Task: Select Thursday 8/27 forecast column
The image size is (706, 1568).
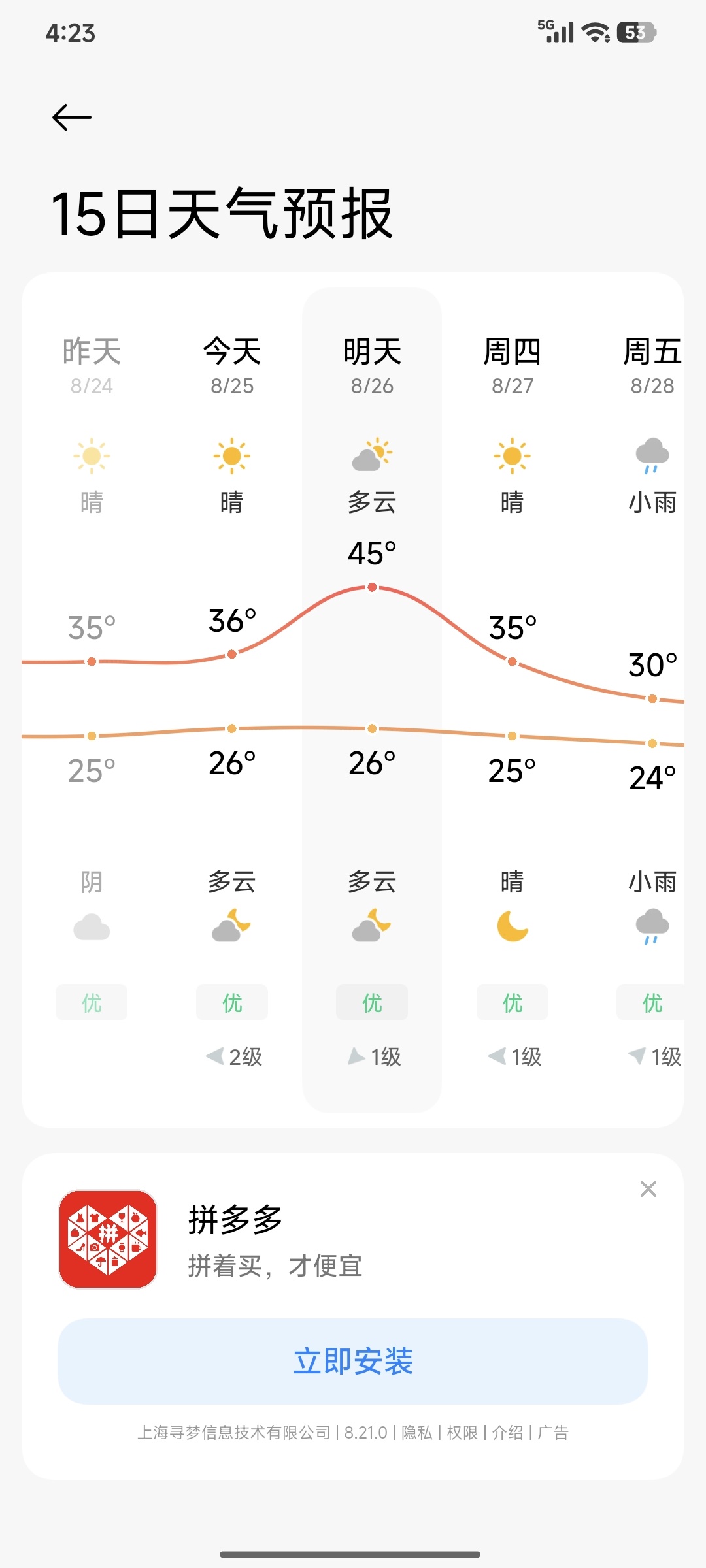Action: point(513,700)
